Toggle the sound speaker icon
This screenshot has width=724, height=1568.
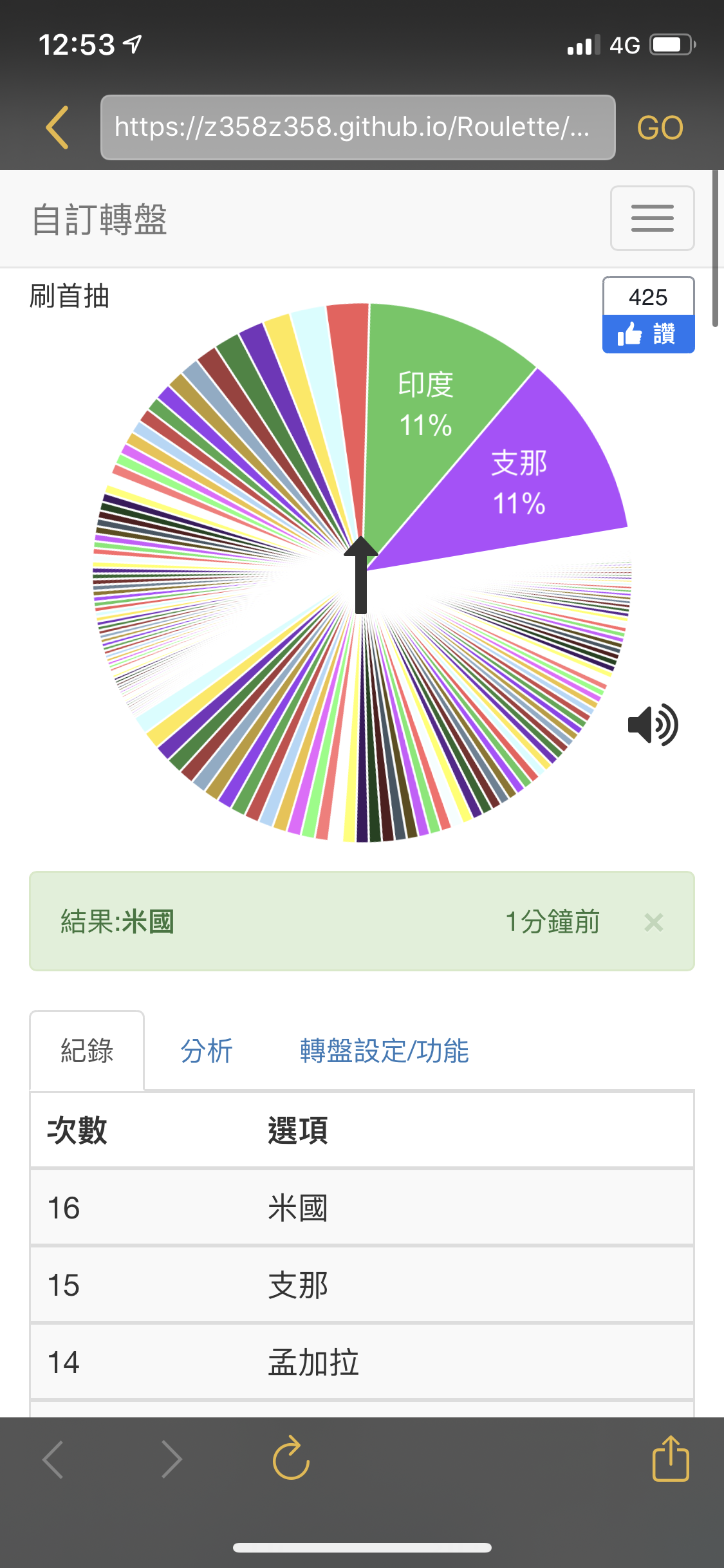[x=653, y=725]
